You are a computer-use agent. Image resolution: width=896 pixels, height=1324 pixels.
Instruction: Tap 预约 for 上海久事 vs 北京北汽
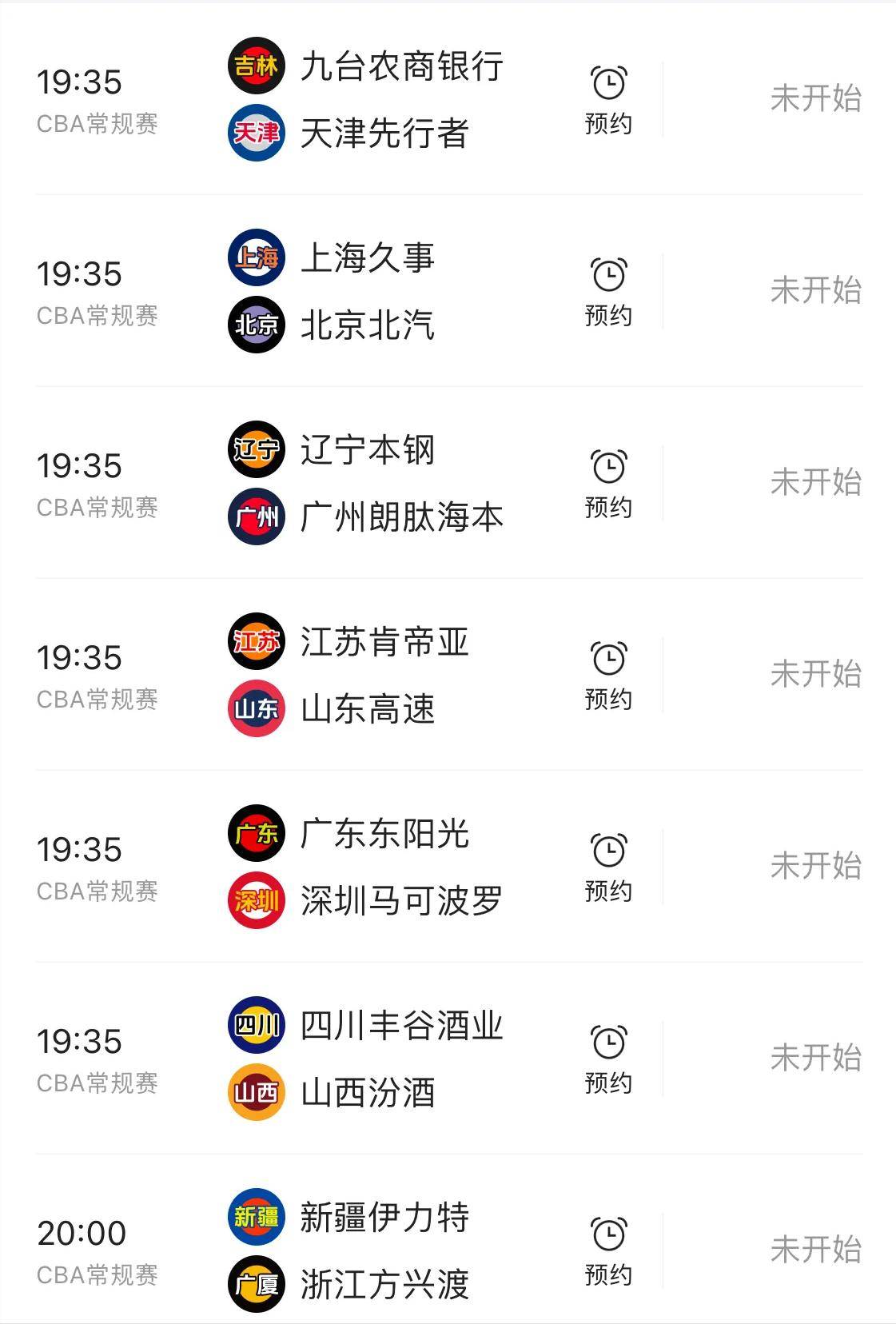pyautogui.click(x=608, y=291)
